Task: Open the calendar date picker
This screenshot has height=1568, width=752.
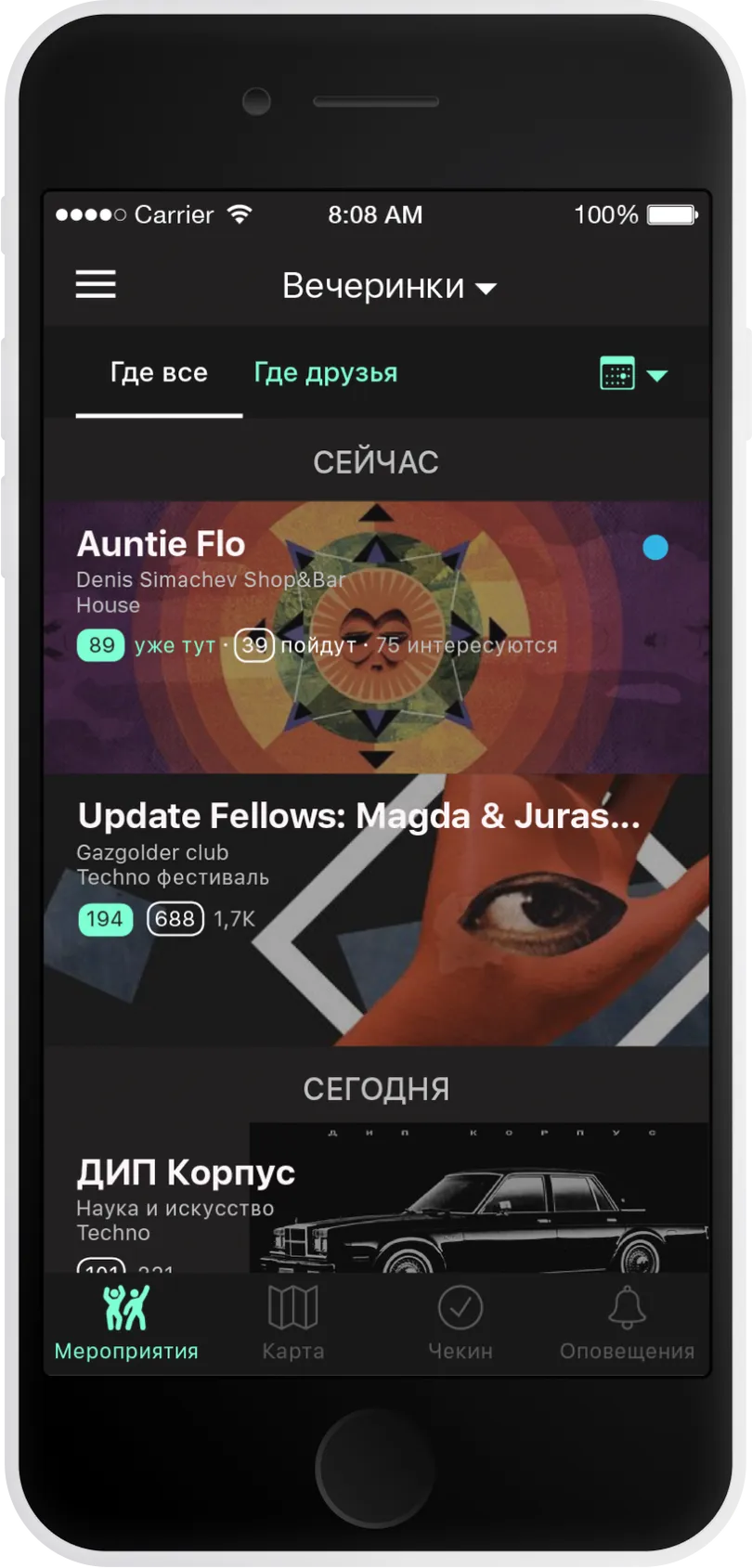Action: point(633,374)
